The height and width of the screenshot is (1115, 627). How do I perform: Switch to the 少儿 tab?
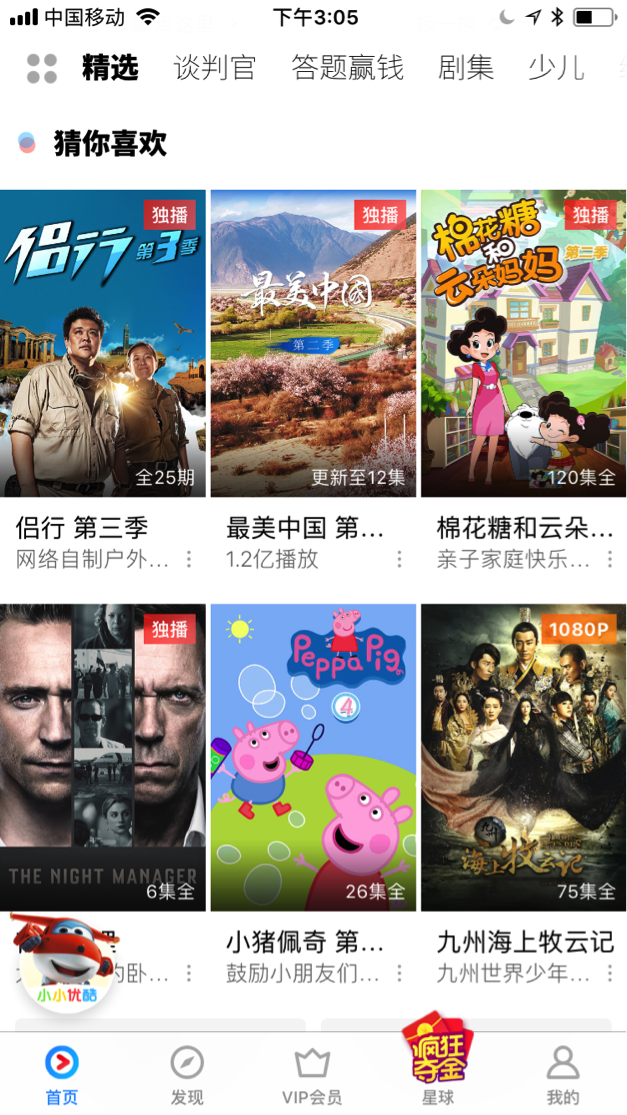tap(556, 68)
